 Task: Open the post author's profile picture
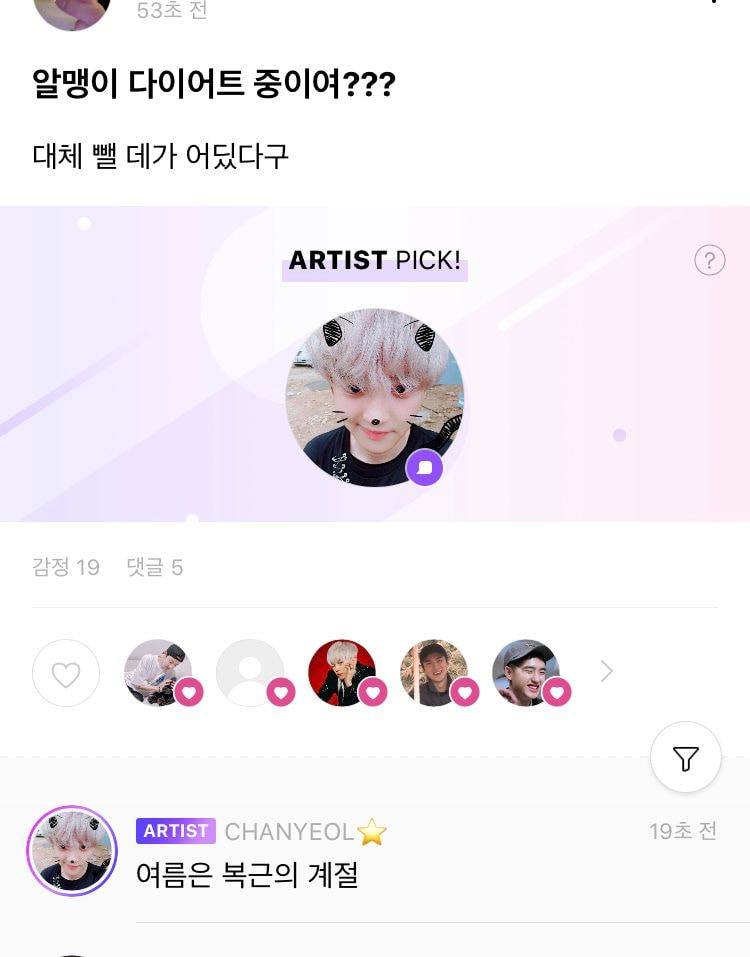pos(72,10)
